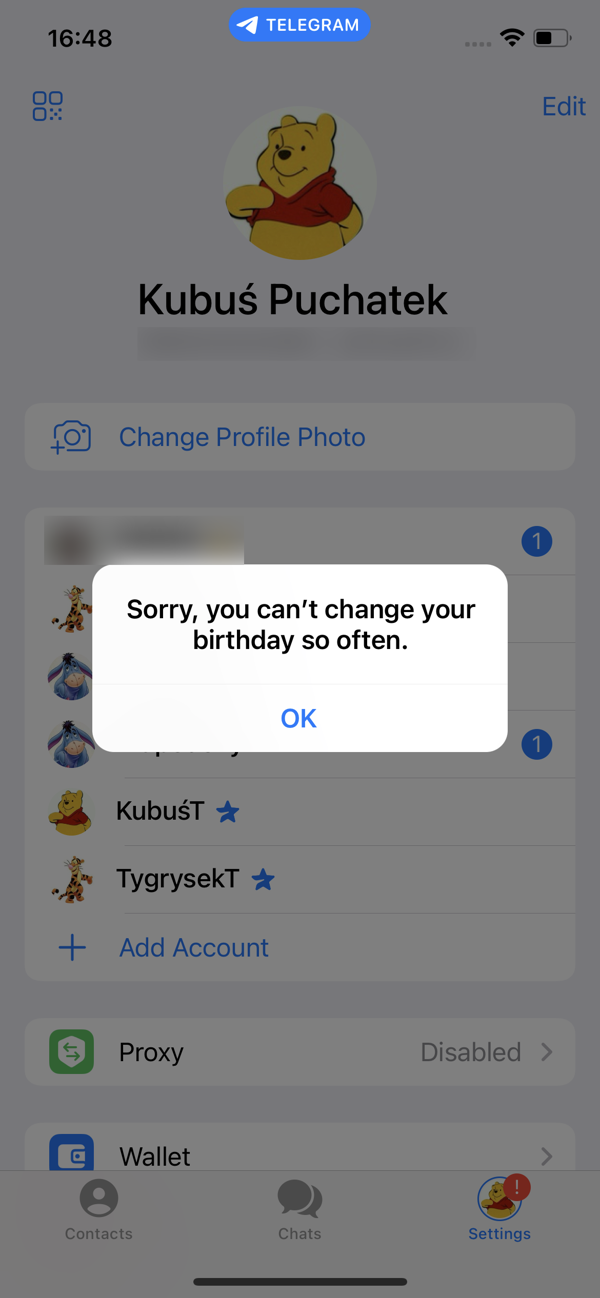Switch to the Chats tab
Image resolution: width=600 pixels, height=1298 pixels.
[299, 1210]
